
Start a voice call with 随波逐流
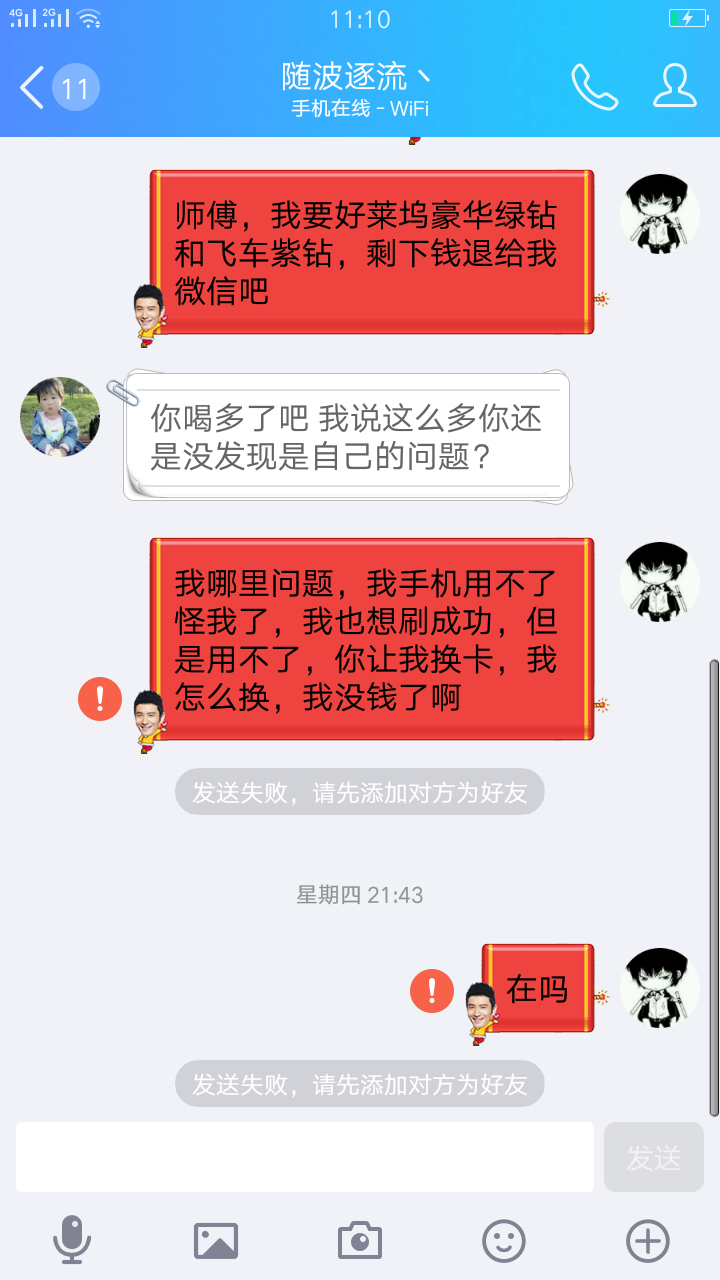594,87
